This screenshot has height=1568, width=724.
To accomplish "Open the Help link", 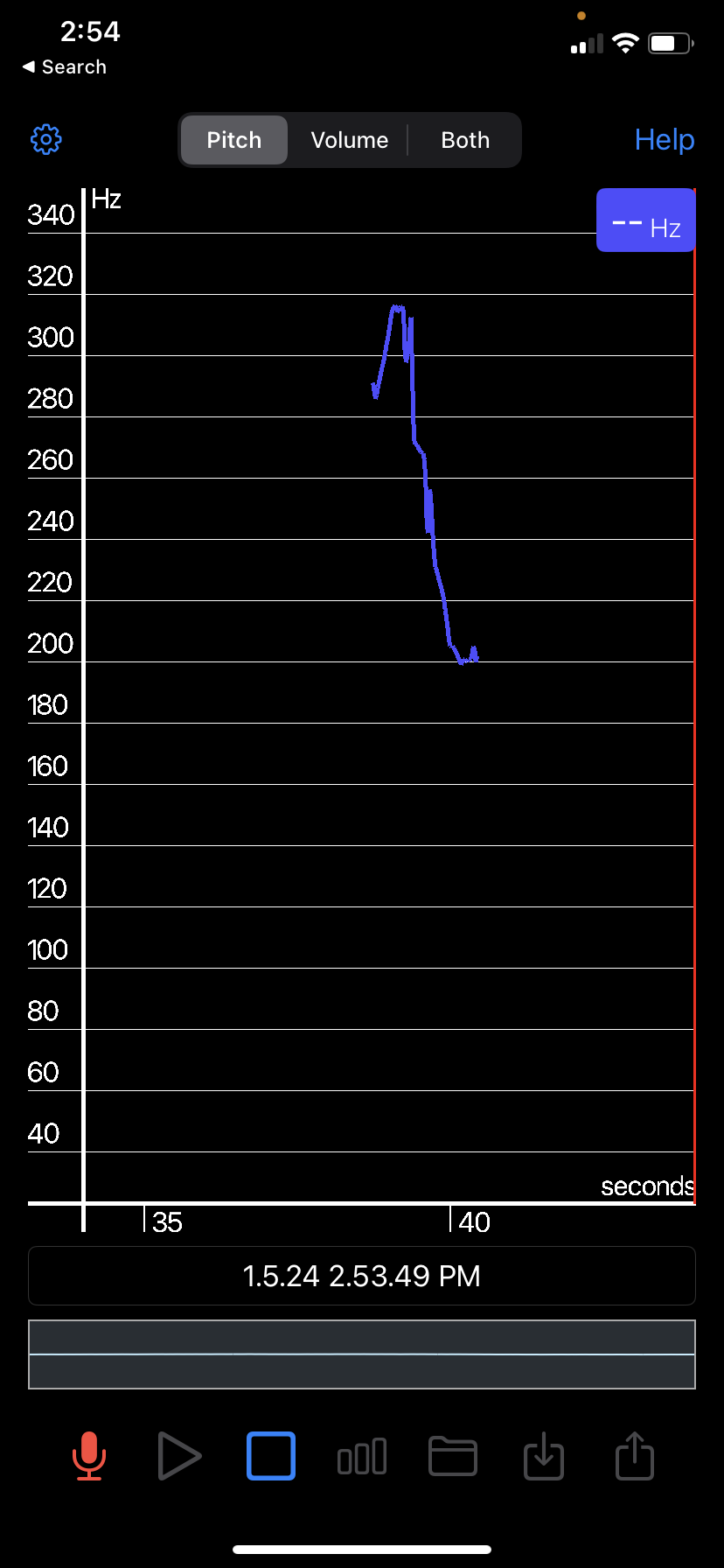I will [665, 140].
